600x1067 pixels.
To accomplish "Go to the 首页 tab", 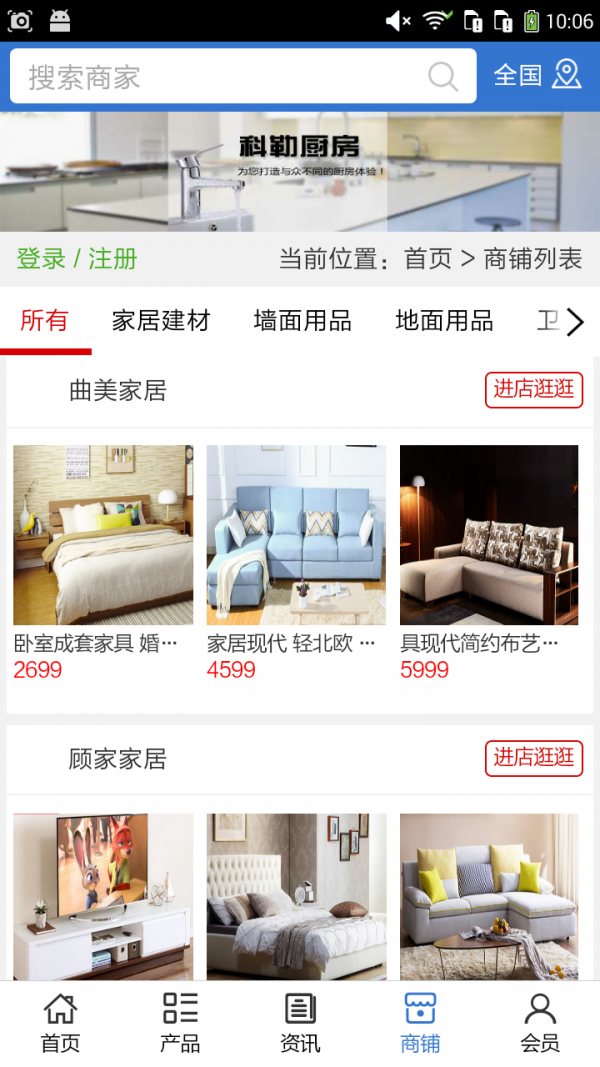I will click(x=60, y=1023).
